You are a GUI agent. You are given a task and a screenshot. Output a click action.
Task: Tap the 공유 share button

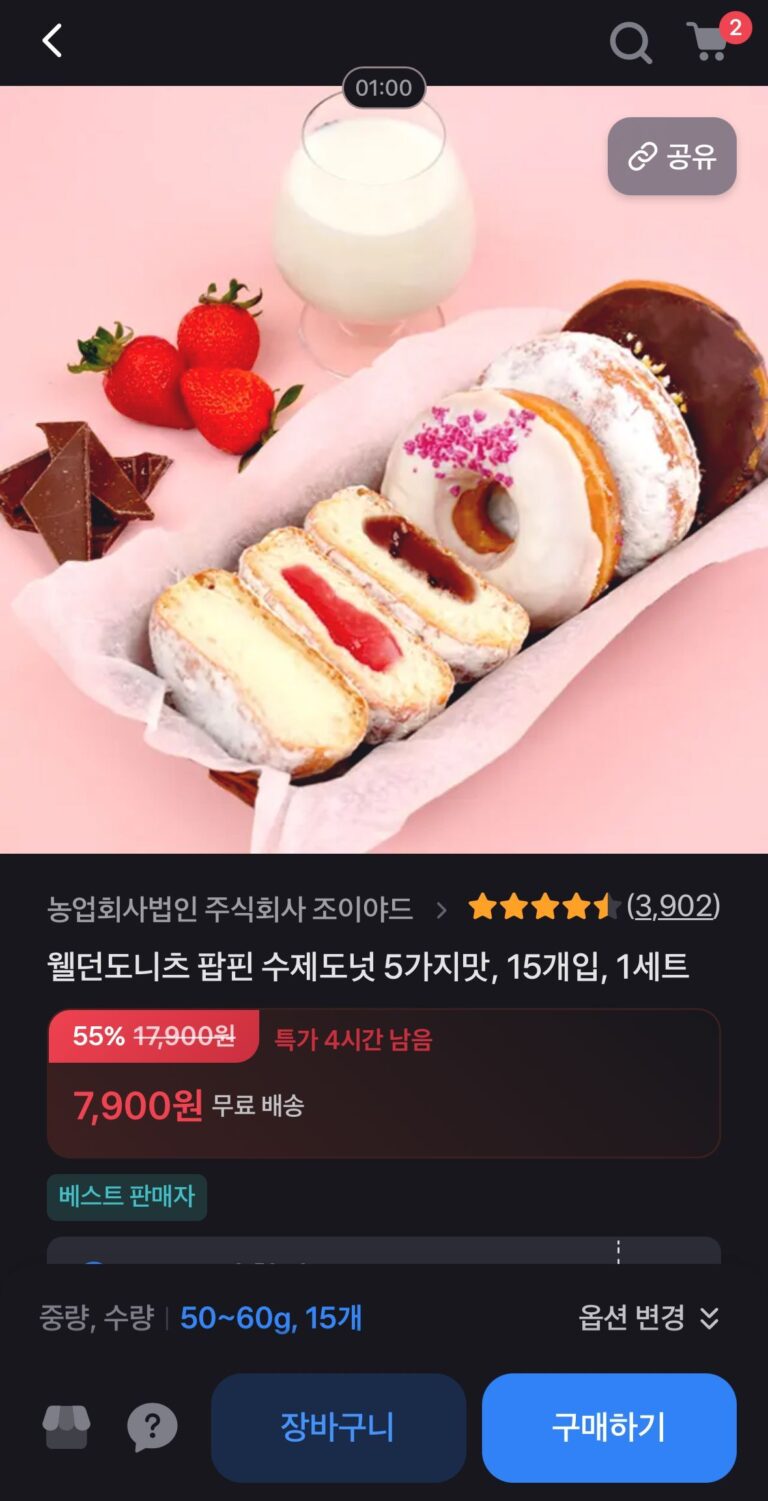click(x=672, y=157)
